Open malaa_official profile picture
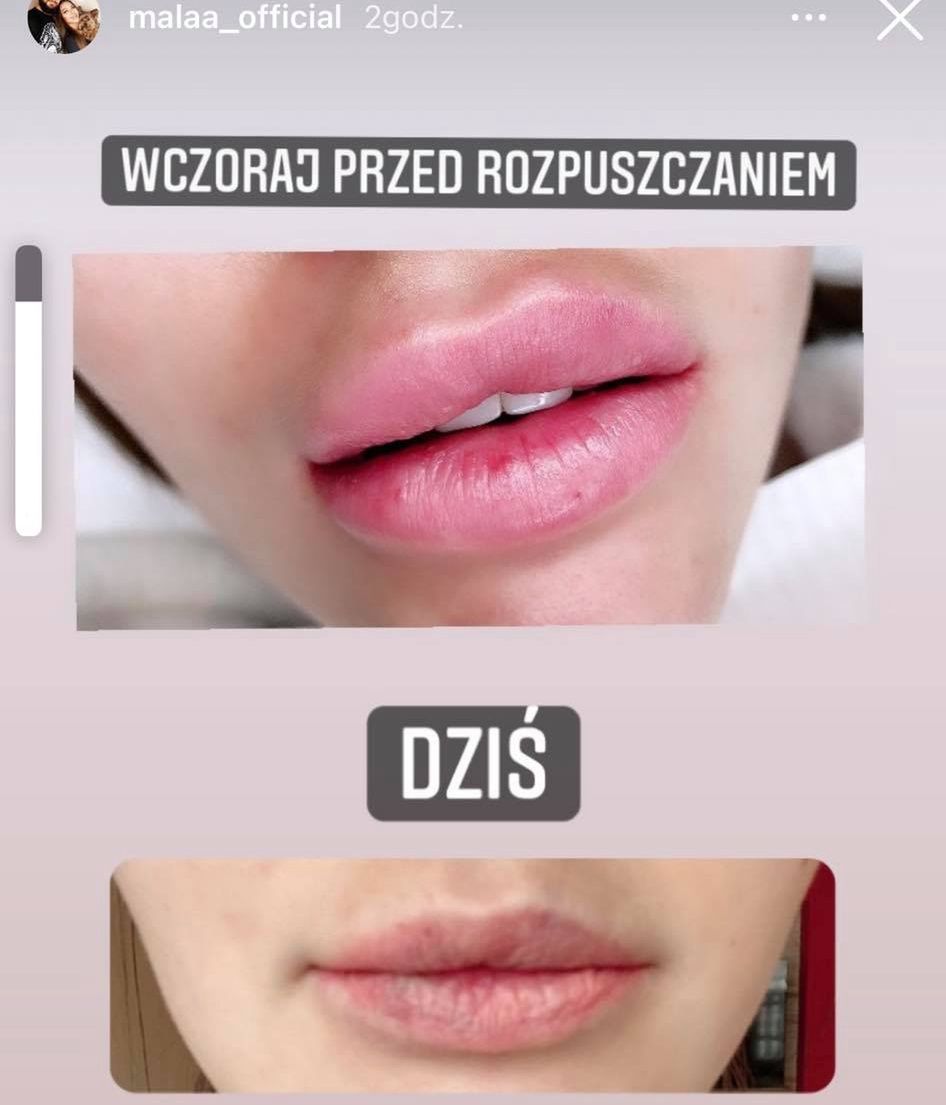The height and width of the screenshot is (1105, 946). 62,22
